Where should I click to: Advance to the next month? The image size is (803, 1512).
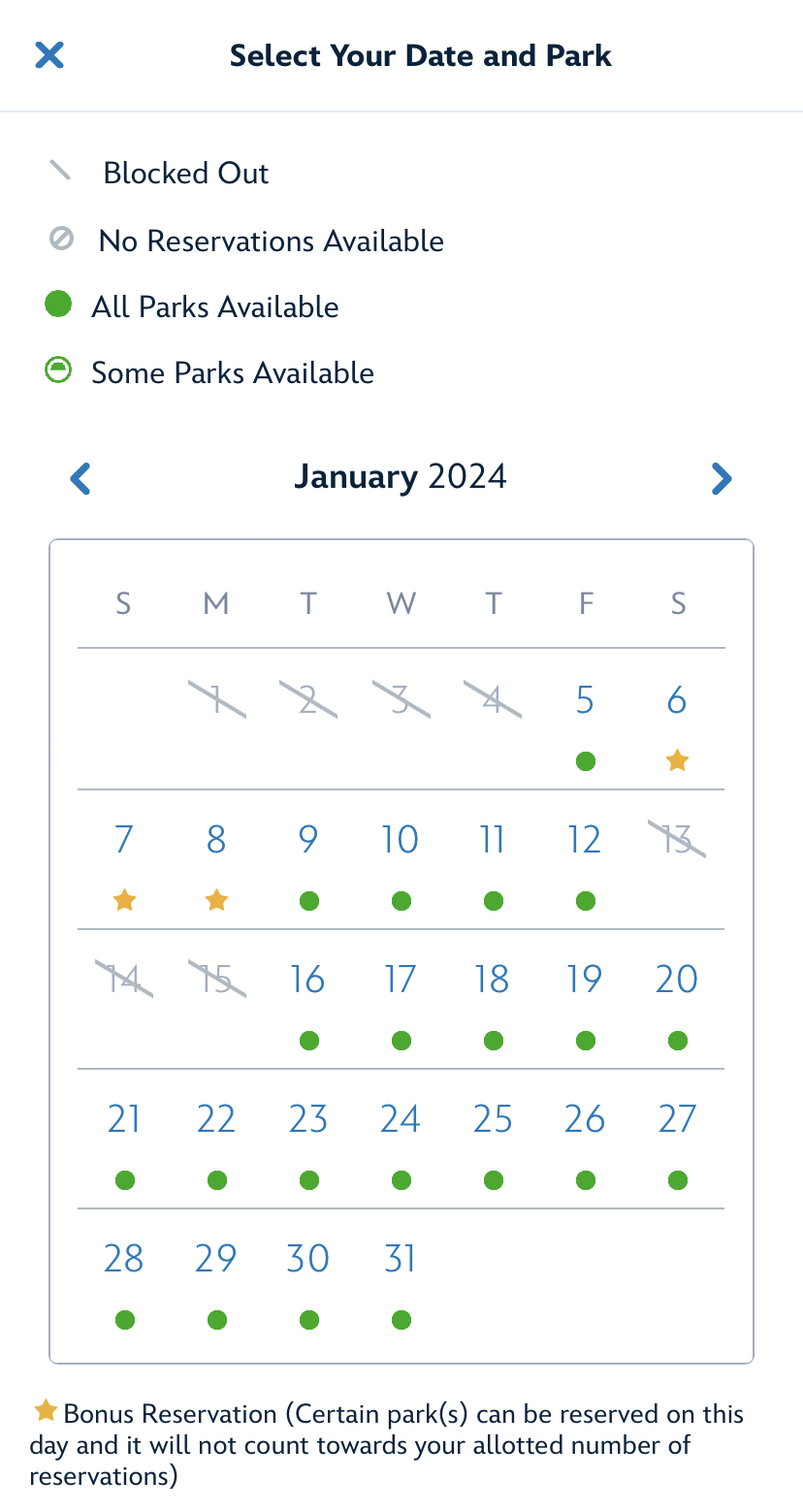[721, 478]
